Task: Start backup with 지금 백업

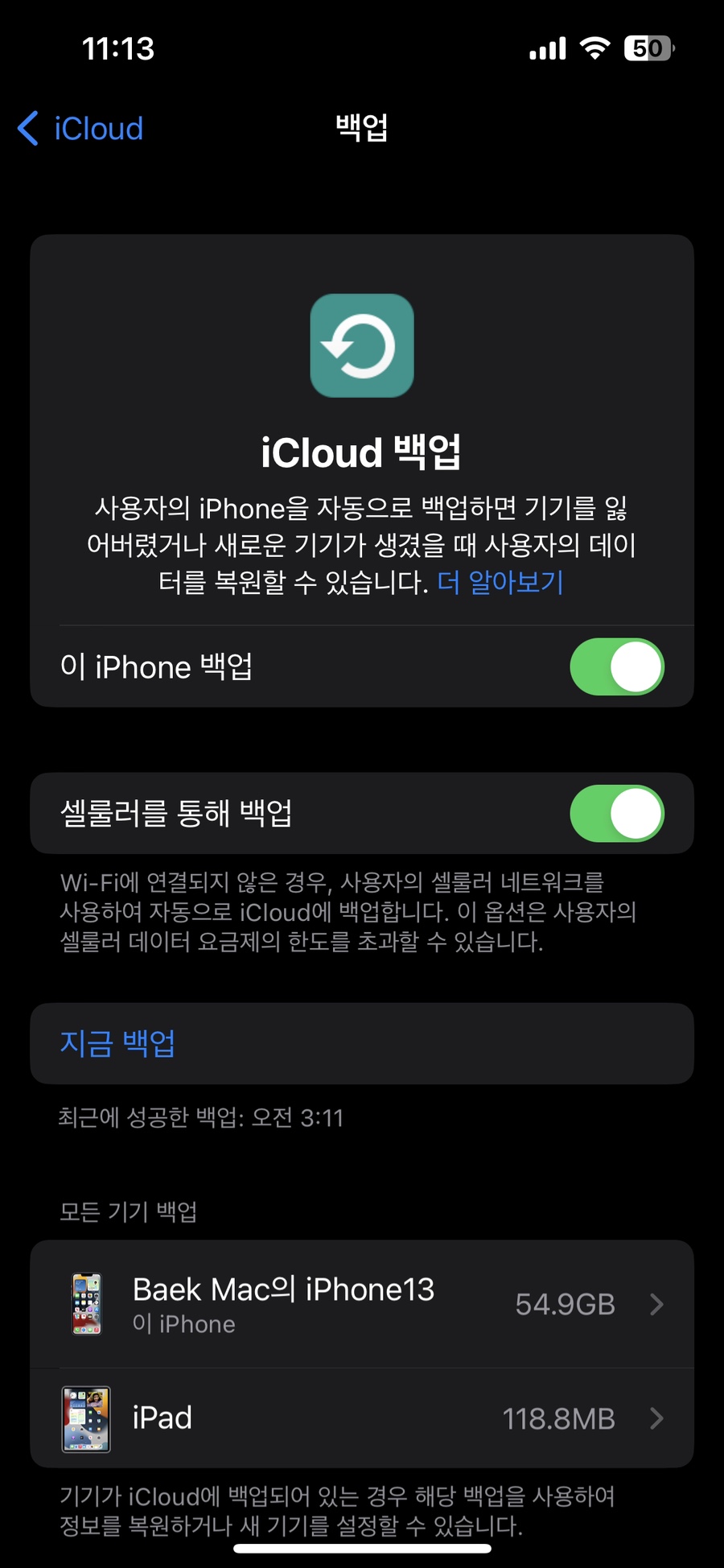Action: click(x=362, y=1043)
